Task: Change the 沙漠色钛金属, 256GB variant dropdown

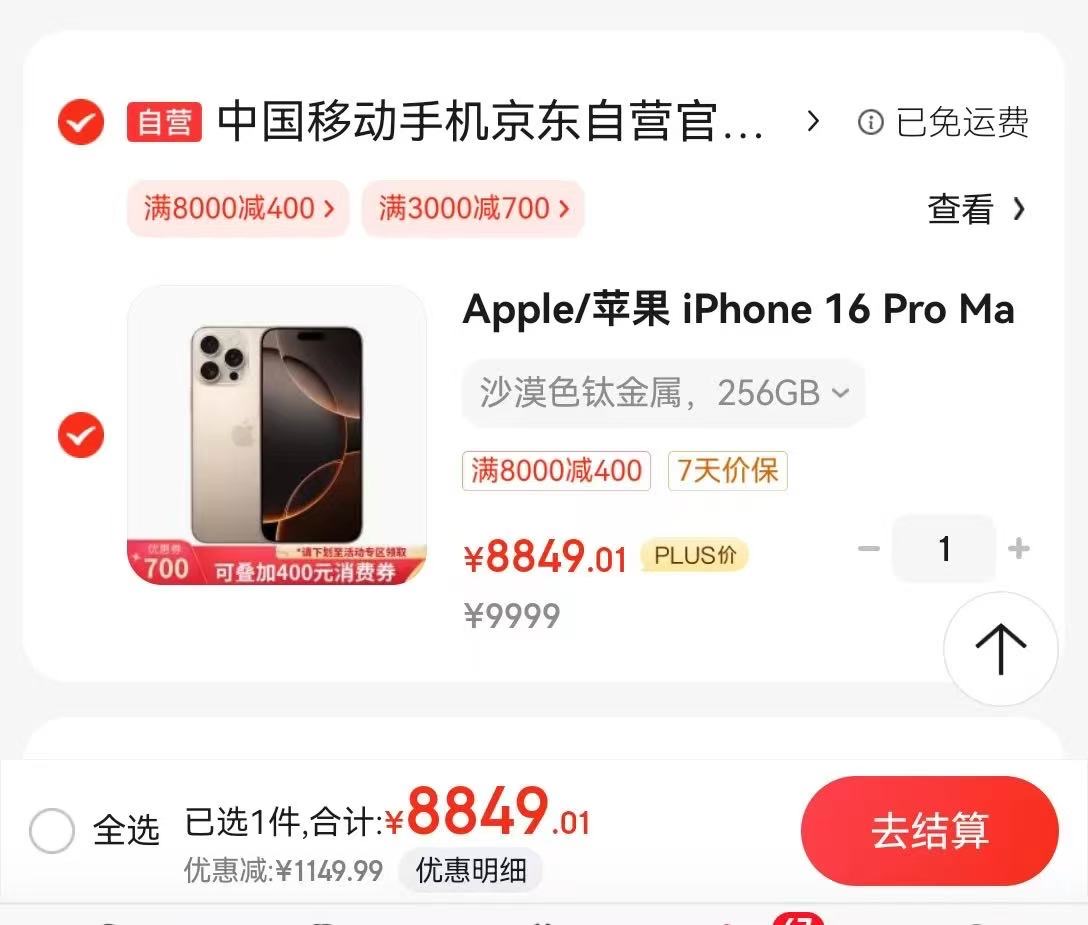Action: coord(663,393)
